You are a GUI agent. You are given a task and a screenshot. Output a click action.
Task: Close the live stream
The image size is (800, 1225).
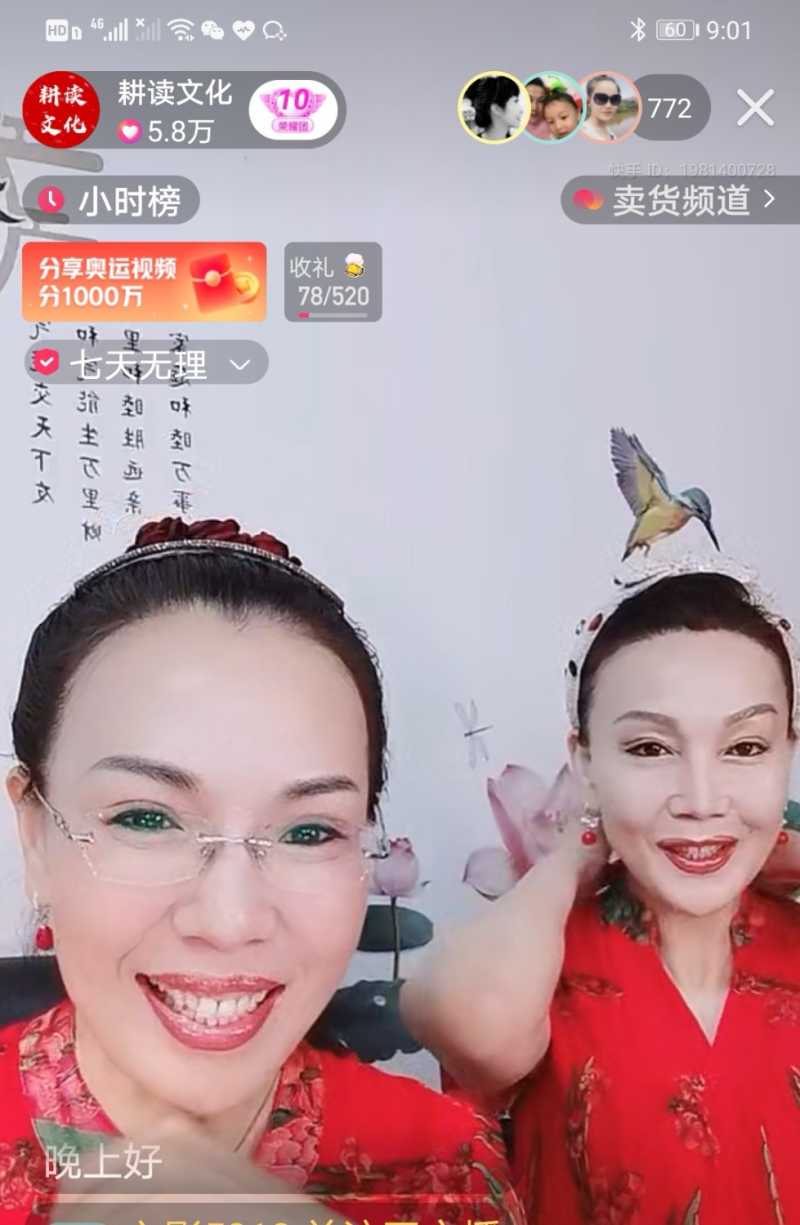755,108
